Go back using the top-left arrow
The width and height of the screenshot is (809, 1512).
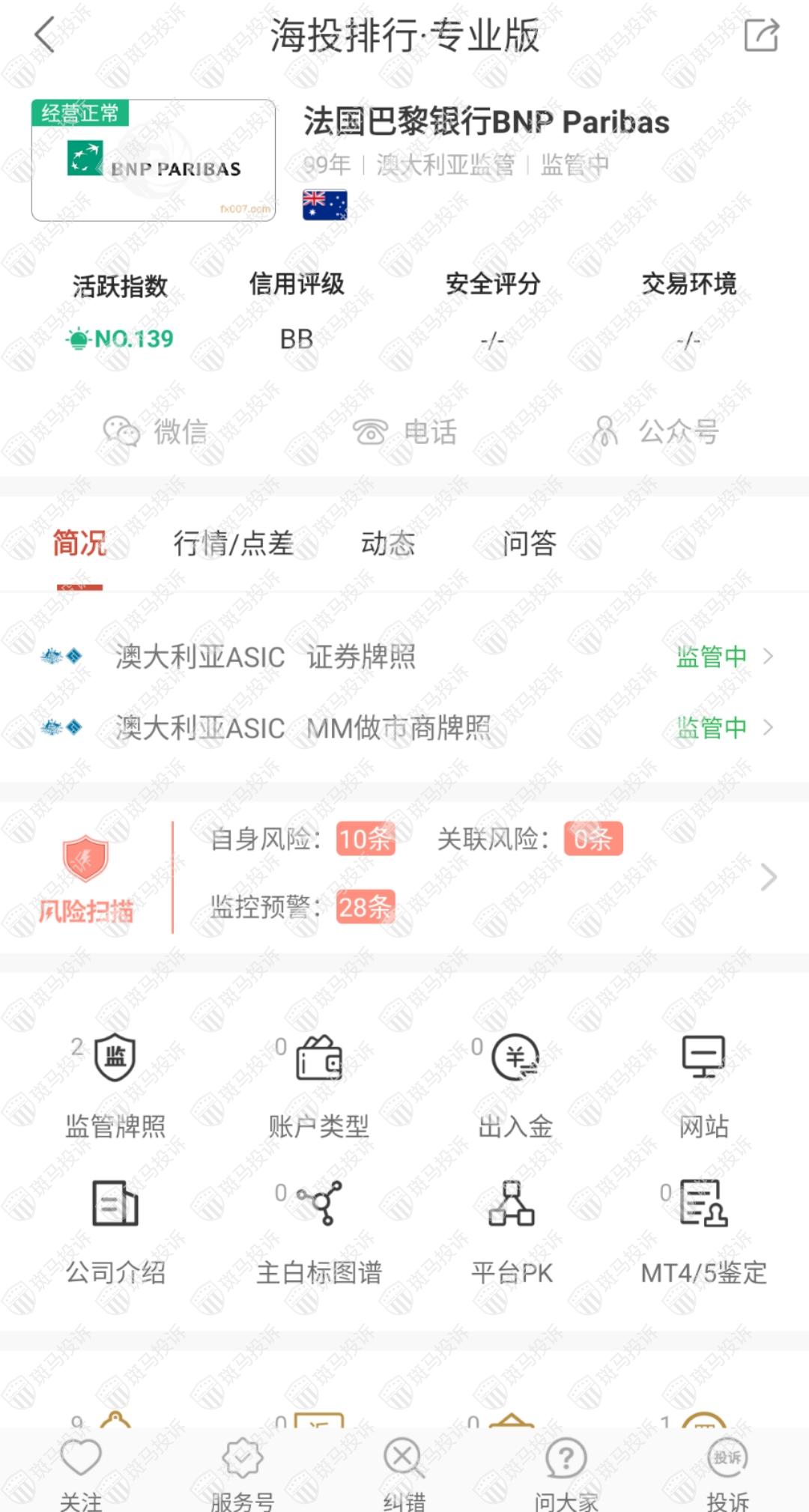[x=46, y=35]
